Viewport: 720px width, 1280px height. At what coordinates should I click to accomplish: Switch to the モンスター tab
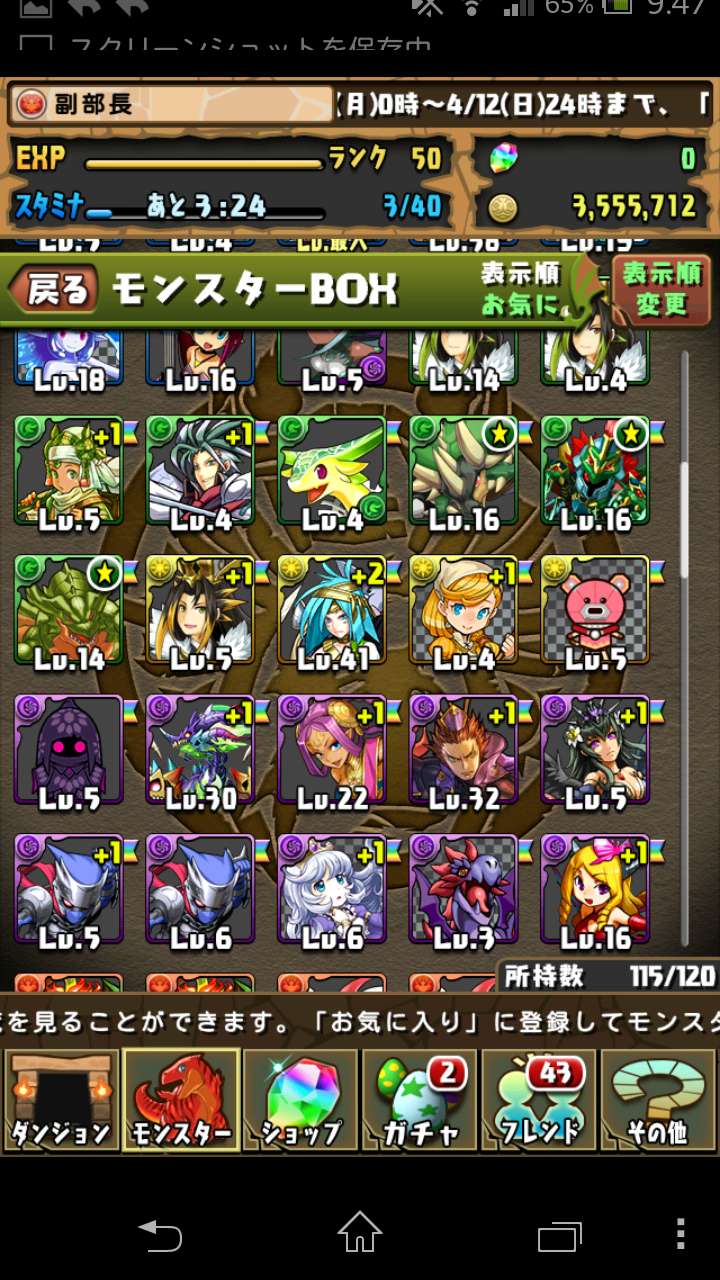coord(181,1101)
